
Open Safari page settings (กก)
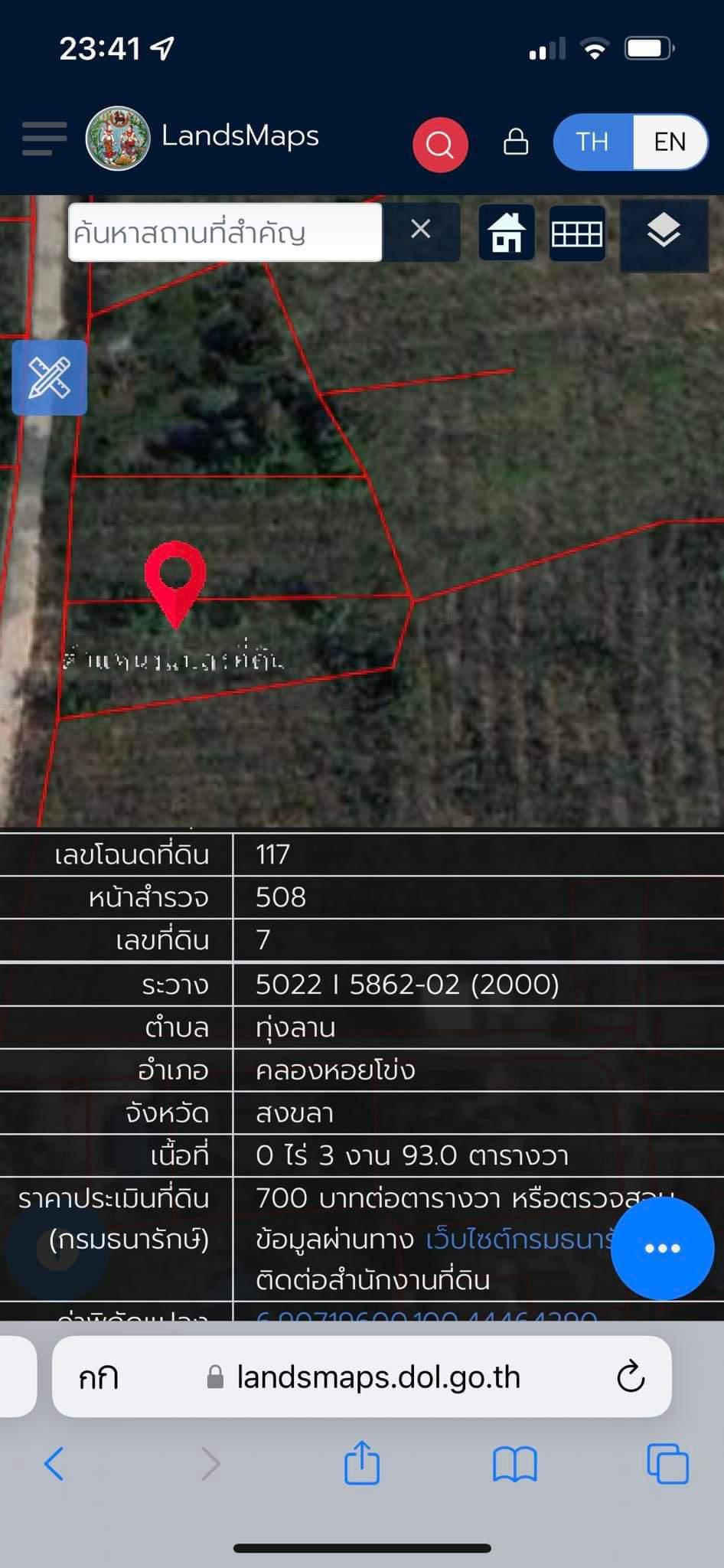click(x=98, y=1377)
